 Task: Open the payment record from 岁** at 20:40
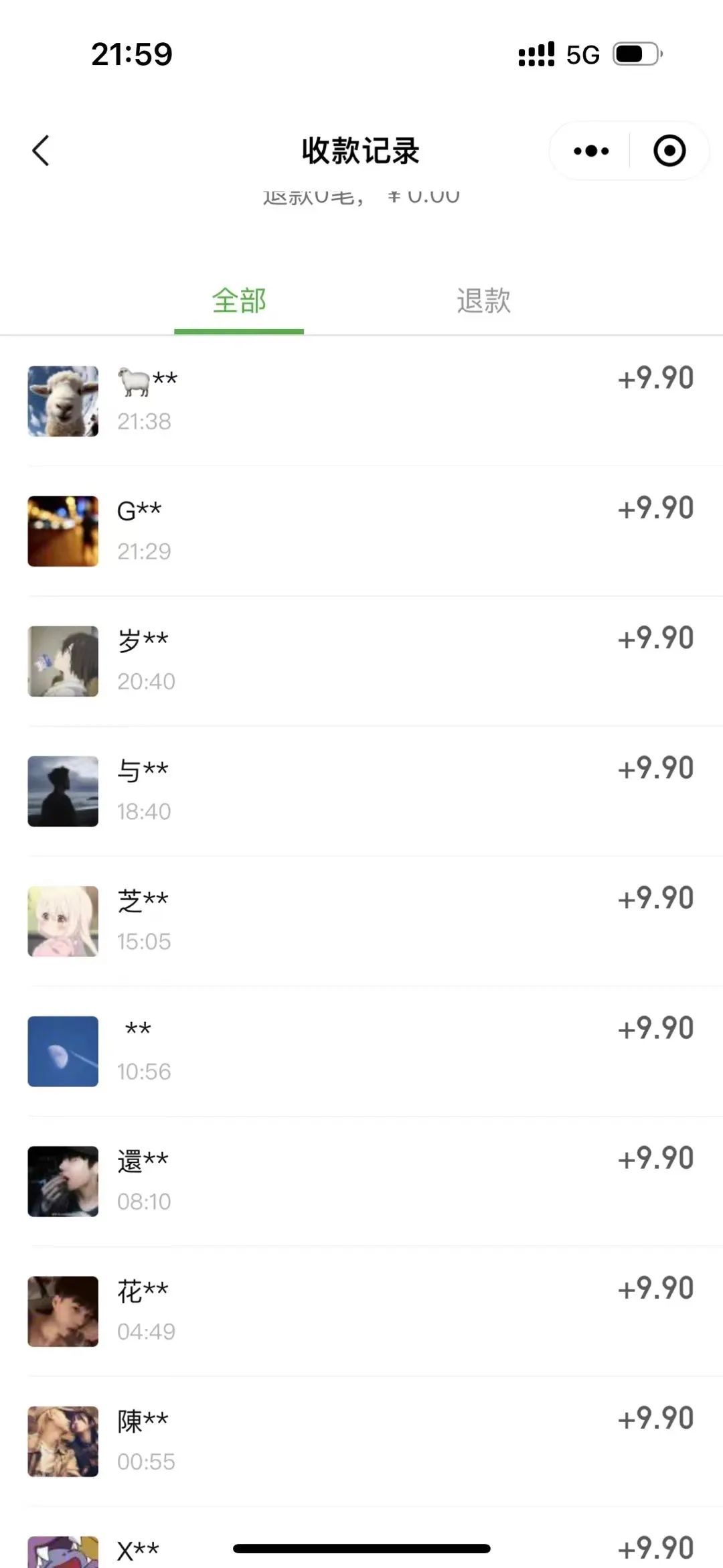tap(361, 660)
